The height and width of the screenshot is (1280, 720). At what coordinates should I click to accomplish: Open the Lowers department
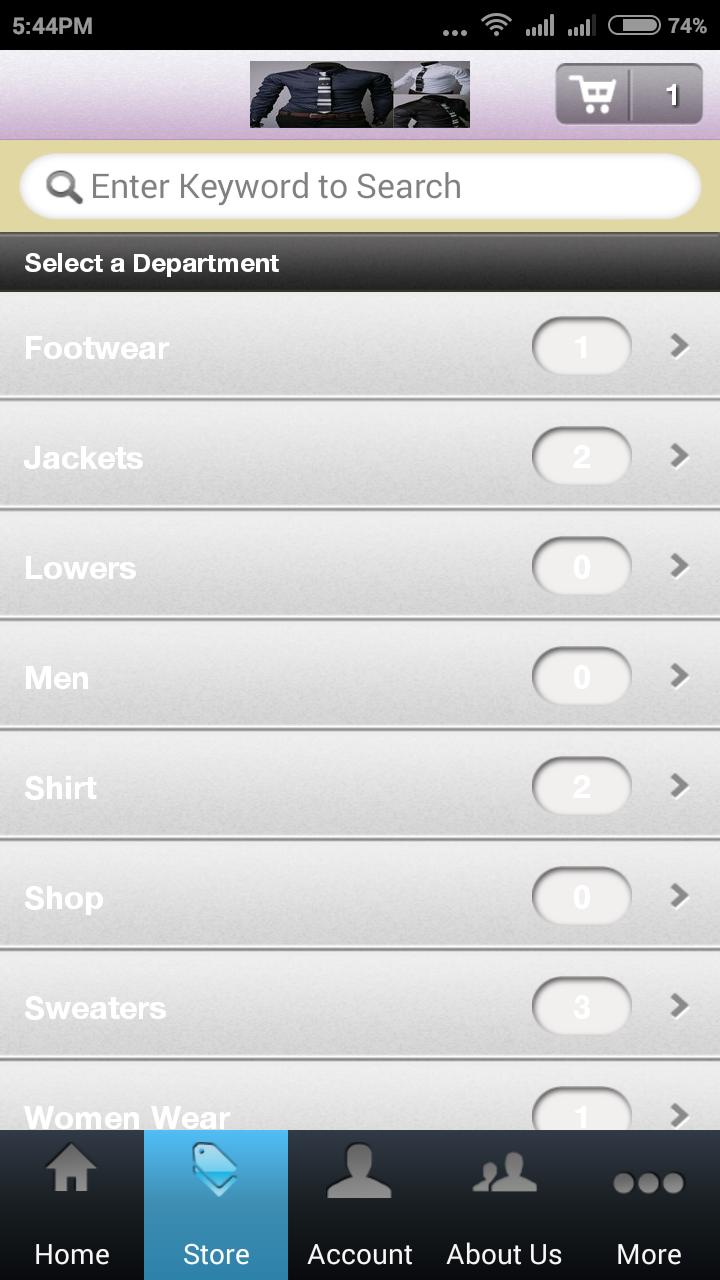(360, 567)
